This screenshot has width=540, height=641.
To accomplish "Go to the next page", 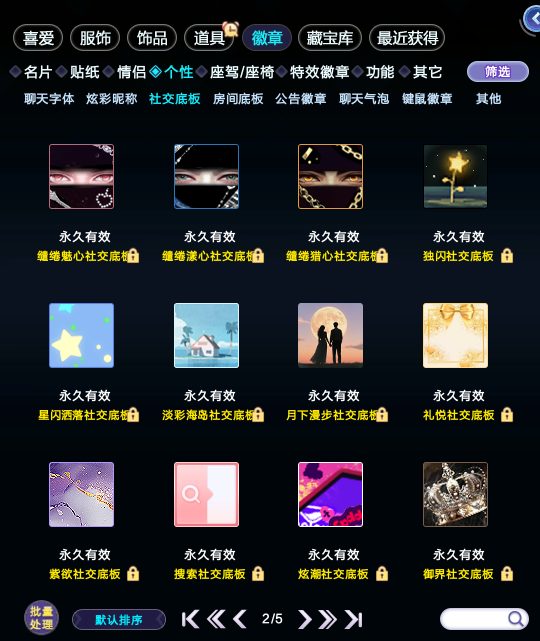I will point(304,619).
